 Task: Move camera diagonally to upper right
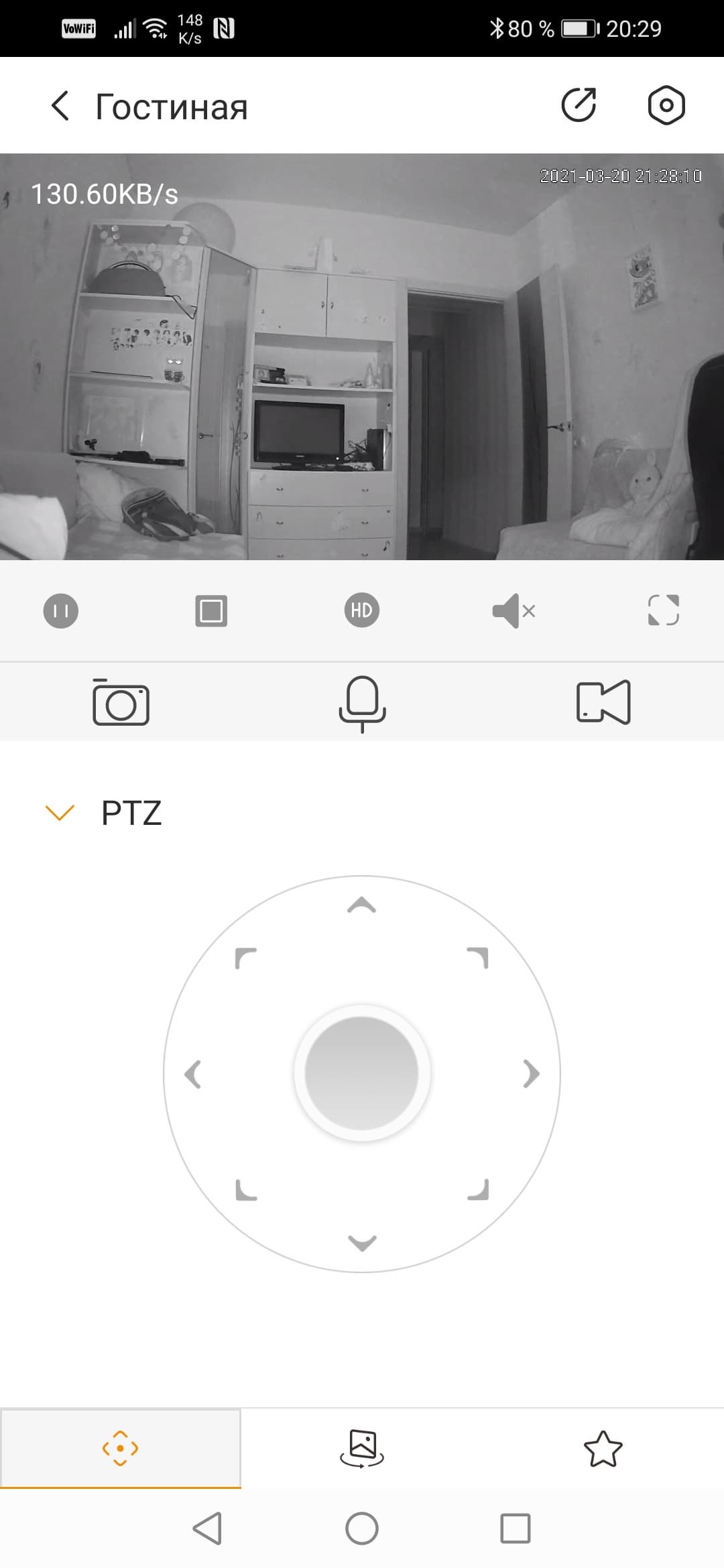pos(478,958)
